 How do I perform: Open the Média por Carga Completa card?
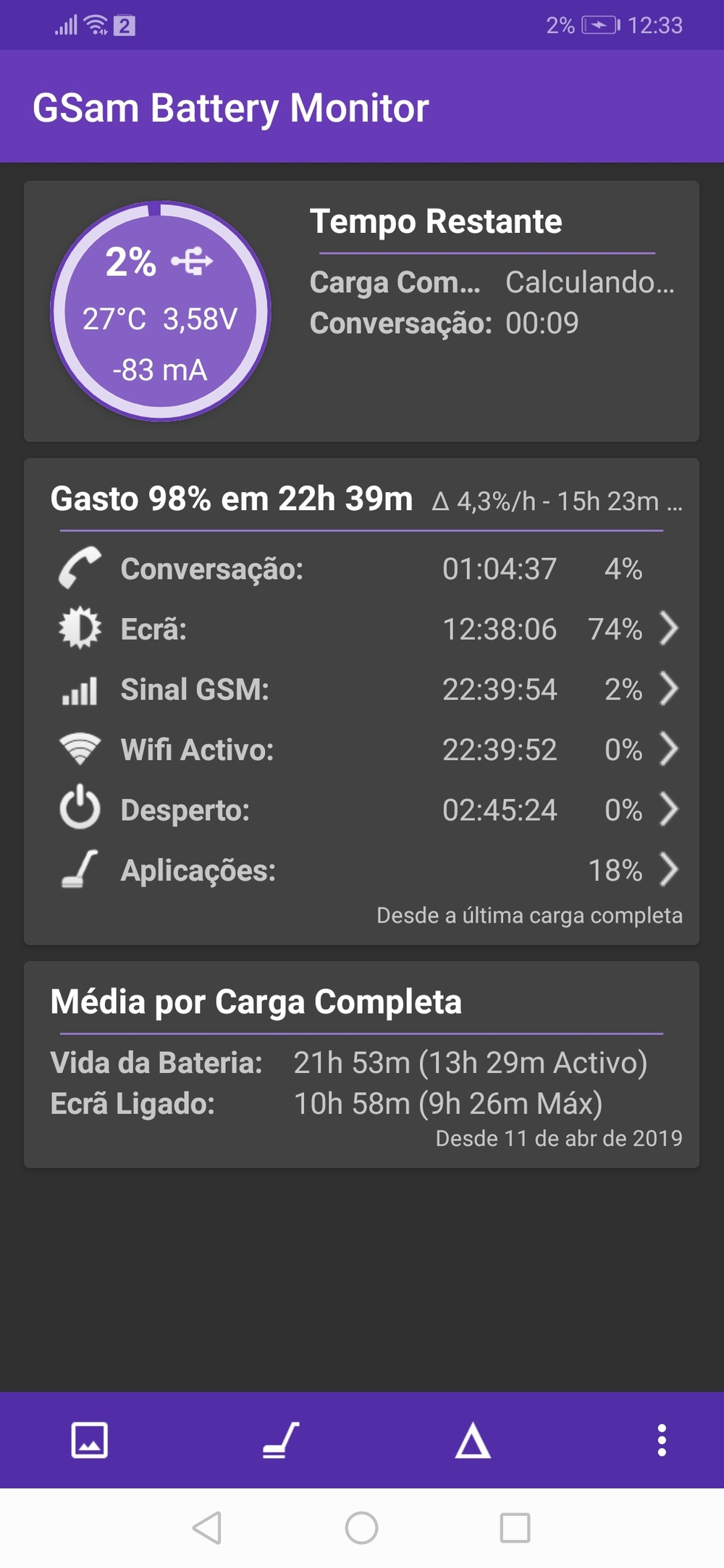(x=362, y=1064)
